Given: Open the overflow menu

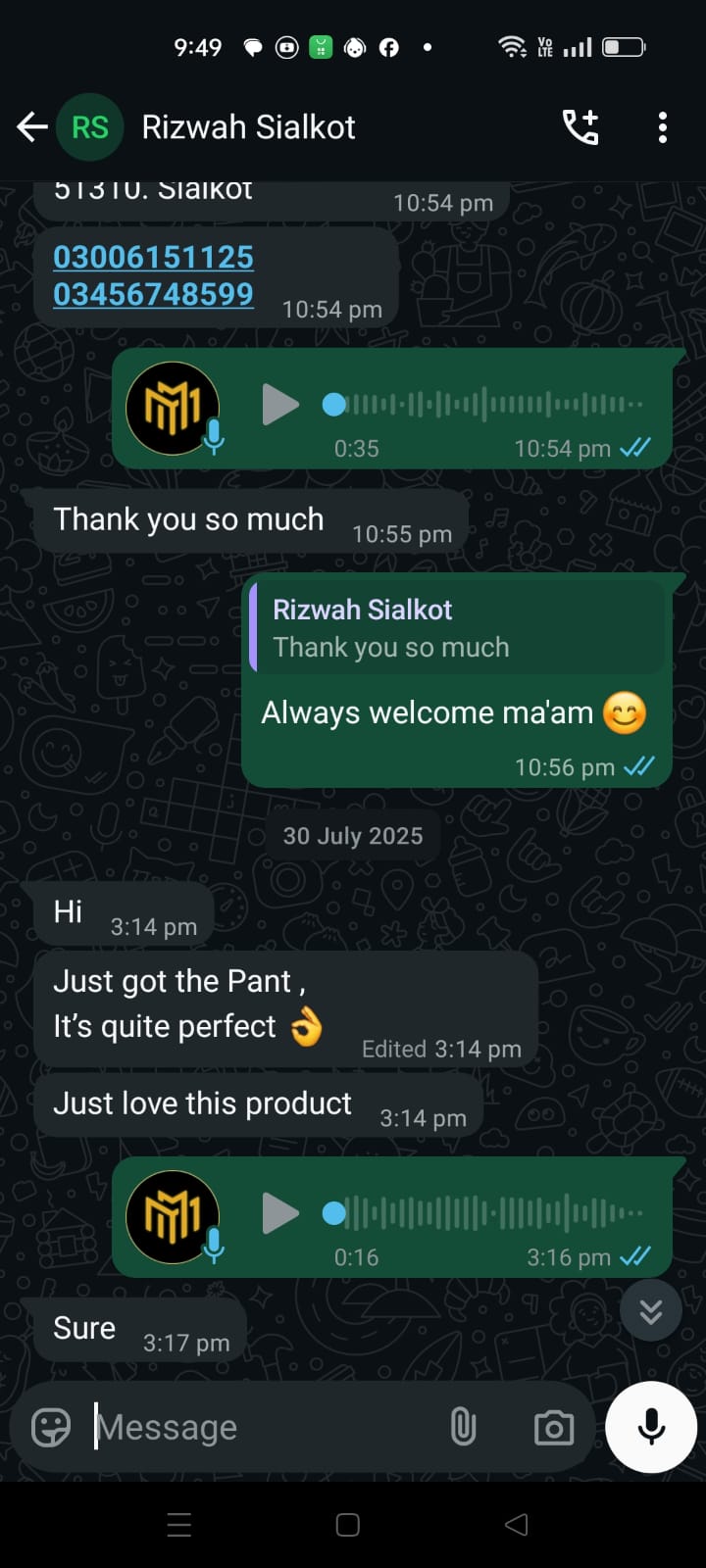Looking at the screenshot, I should tap(663, 127).
